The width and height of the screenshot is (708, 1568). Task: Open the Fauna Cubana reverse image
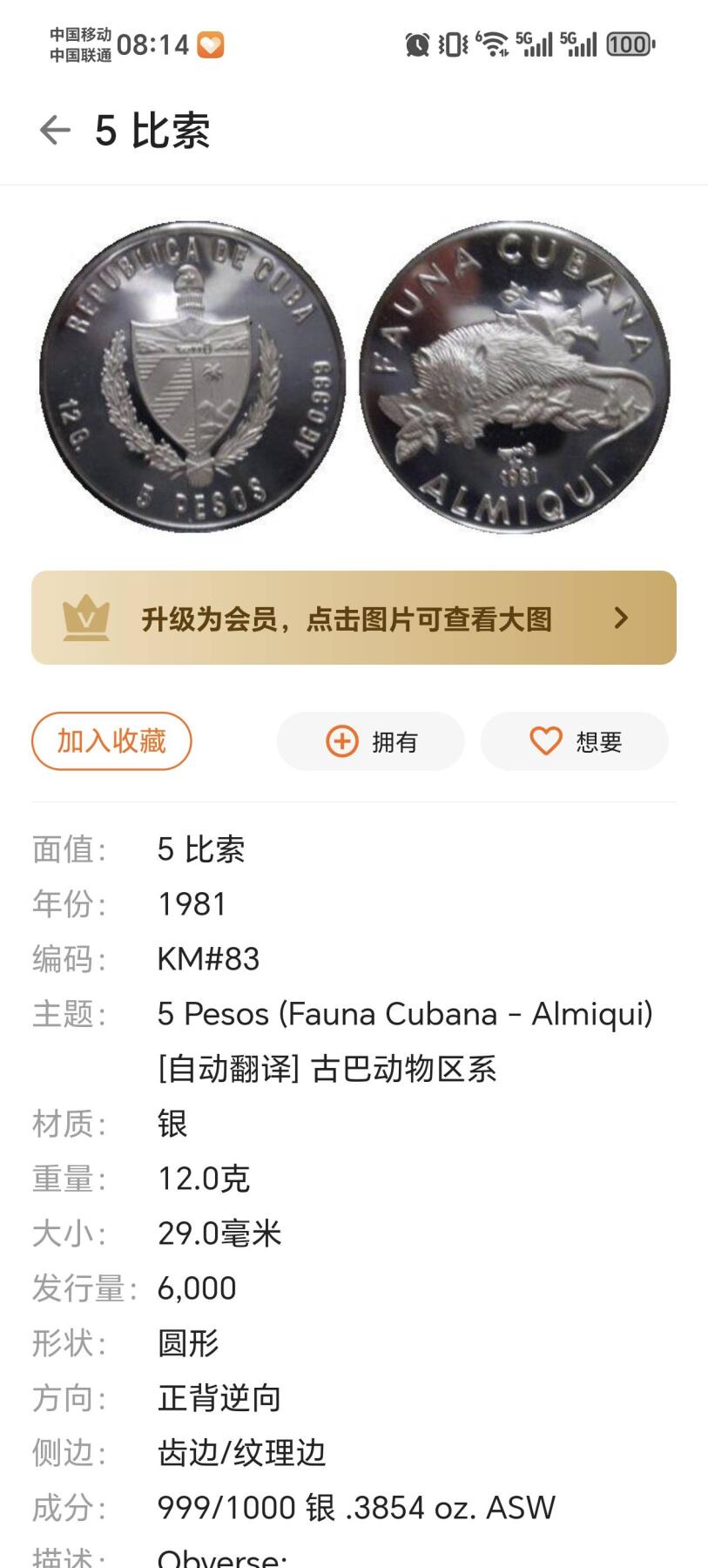[x=515, y=376]
